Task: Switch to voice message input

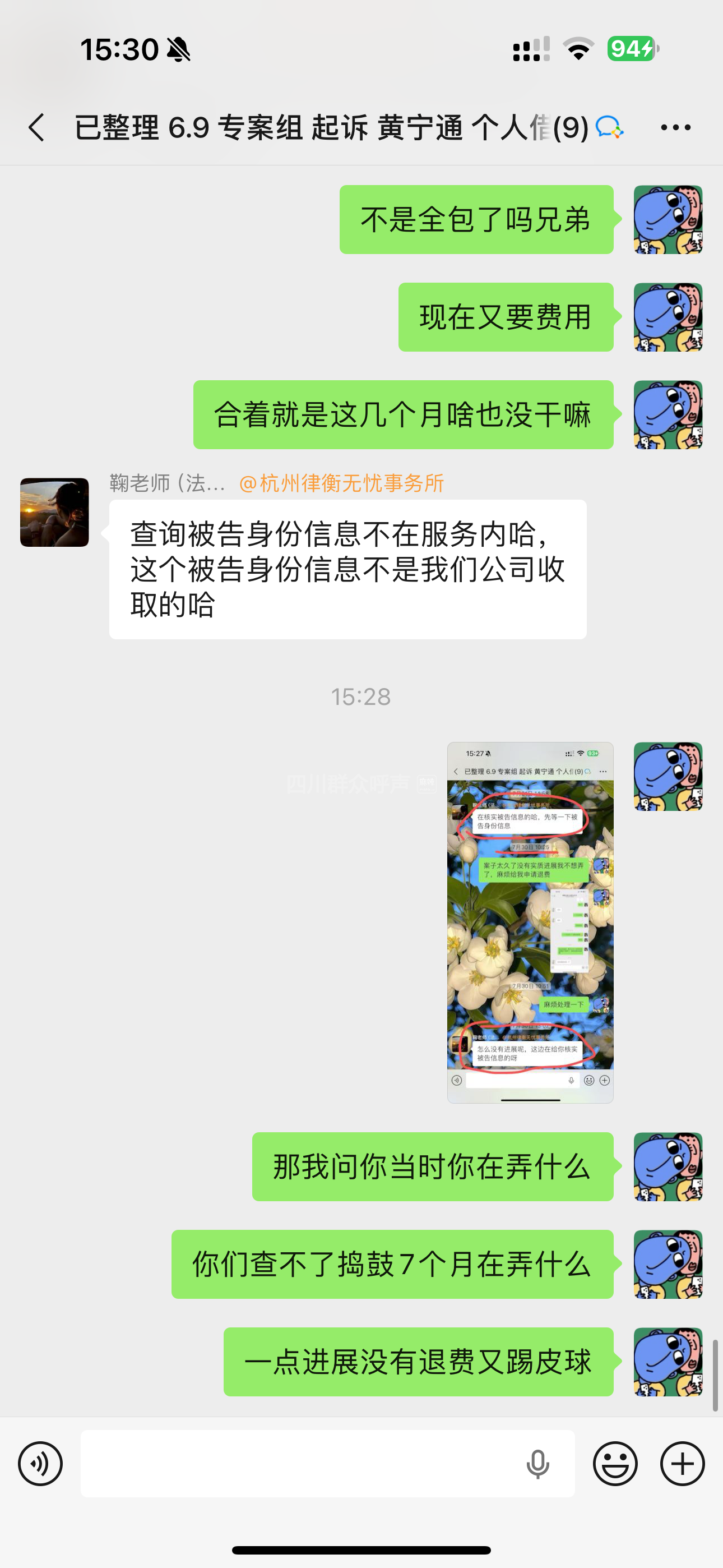Action: click(40, 1464)
